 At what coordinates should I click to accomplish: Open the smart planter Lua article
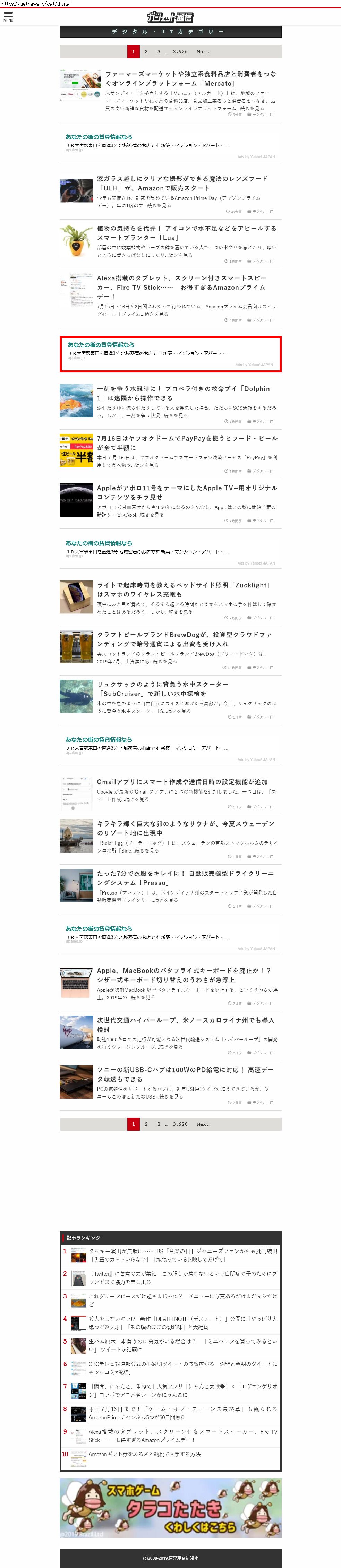pyautogui.click(x=186, y=233)
